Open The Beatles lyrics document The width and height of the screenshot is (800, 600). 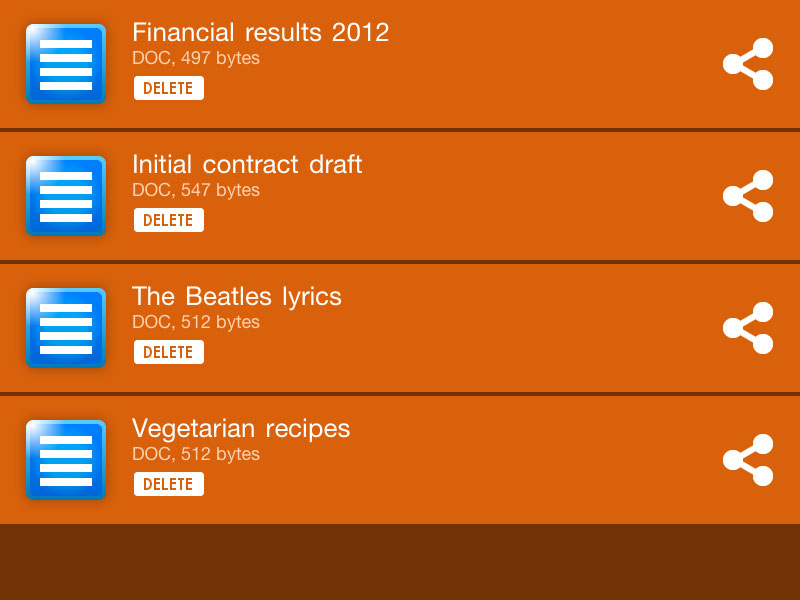click(237, 296)
